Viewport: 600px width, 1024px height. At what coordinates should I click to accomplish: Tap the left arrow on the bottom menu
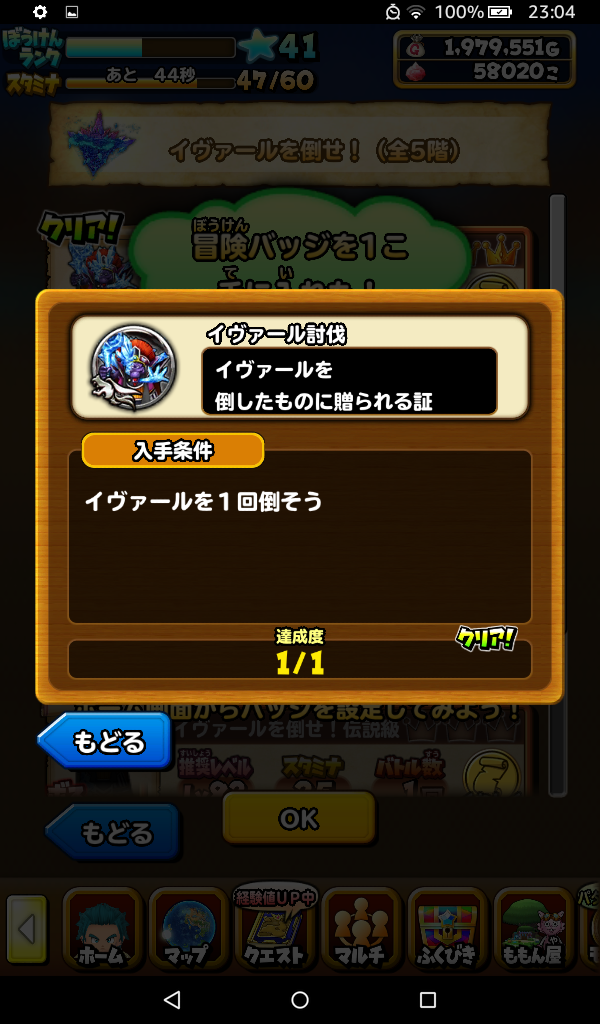27,930
